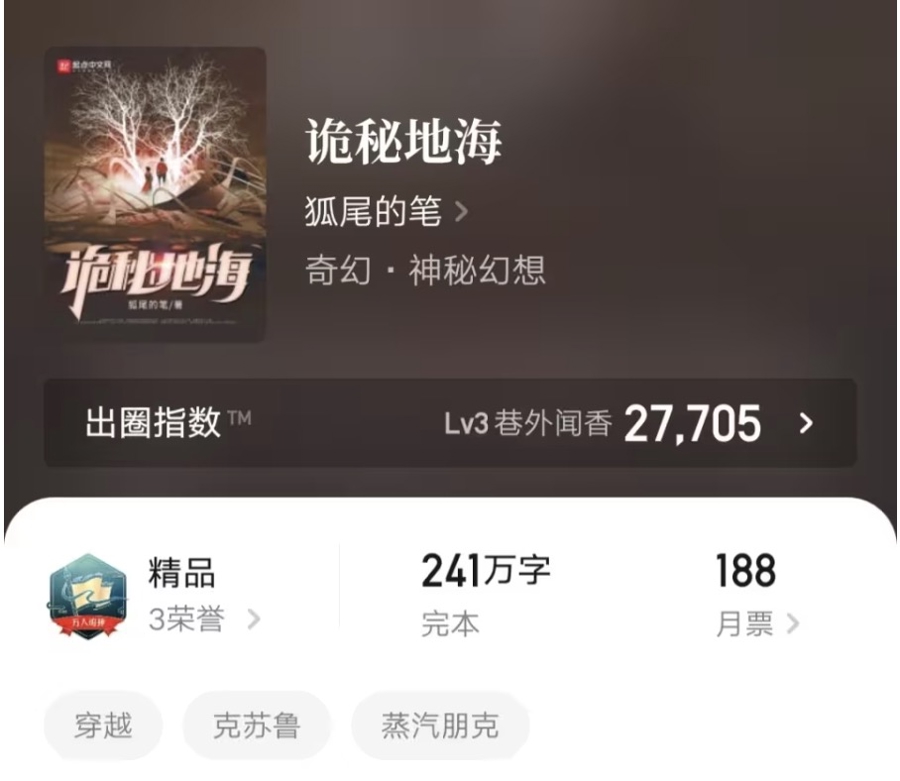Open category 奇幻 · 神秘幻想
This screenshot has width=900, height=781.
pyautogui.click(x=425, y=270)
